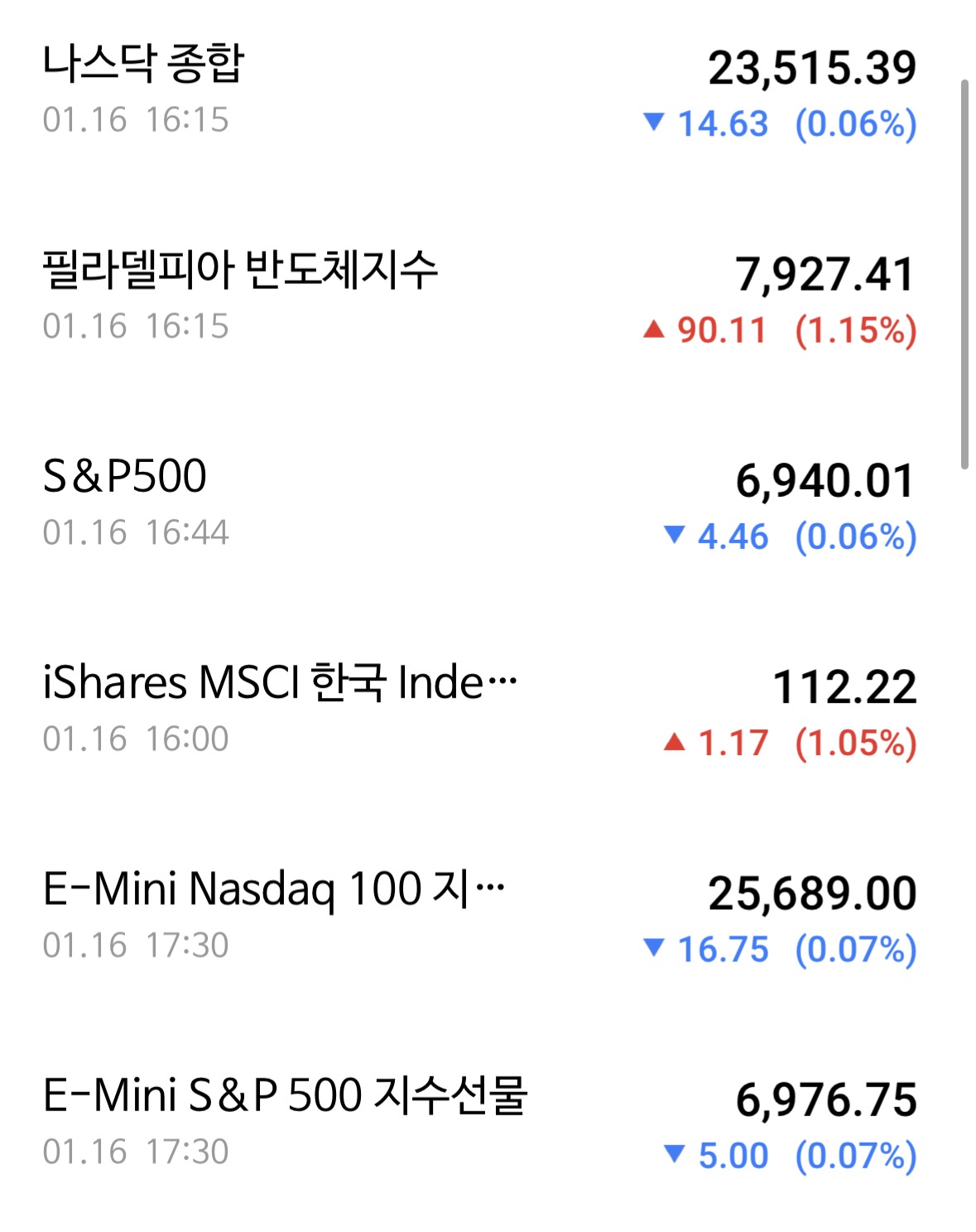View 필라델피아 반도체지수 details

click(x=240, y=271)
